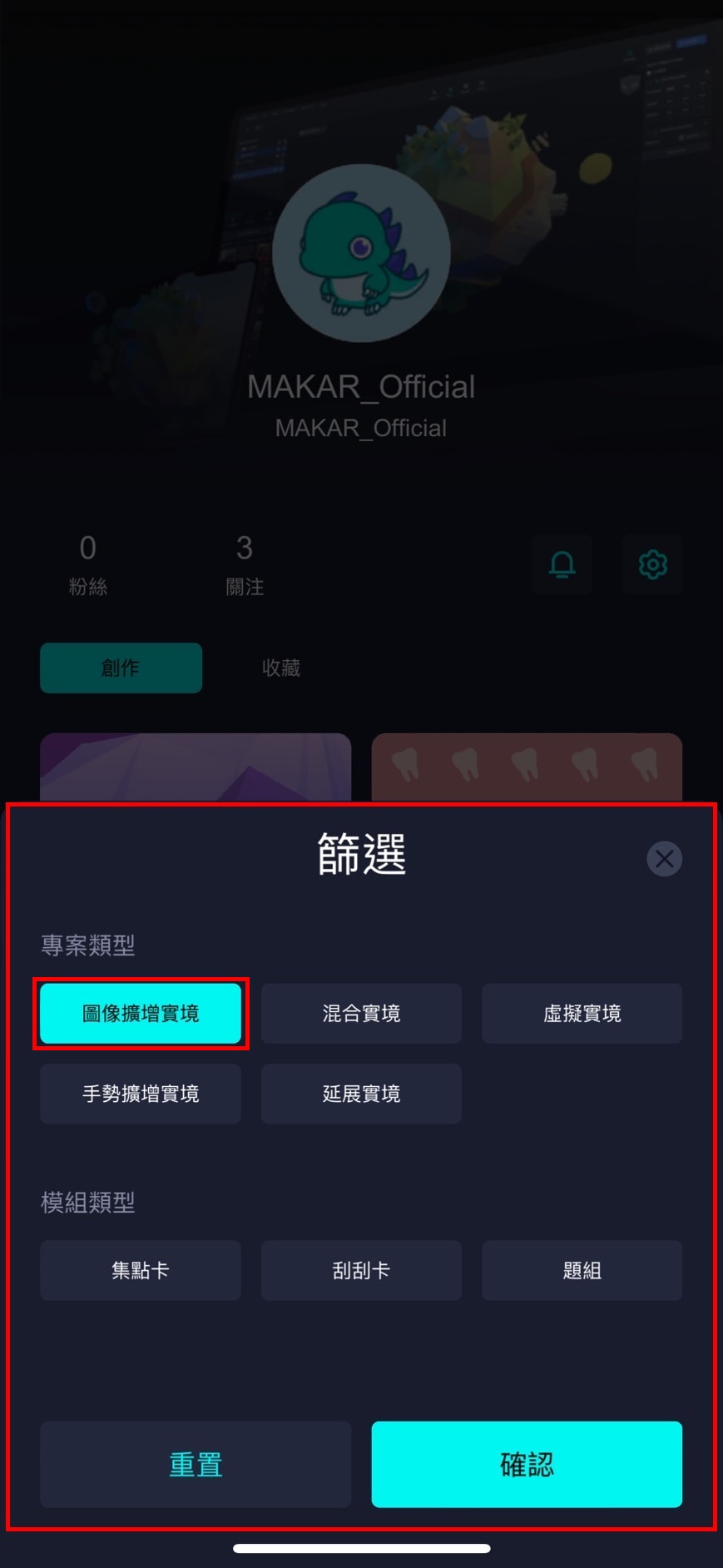Close the 篩選 filter panel
The width and height of the screenshot is (723, 1568).
[664, 858]
